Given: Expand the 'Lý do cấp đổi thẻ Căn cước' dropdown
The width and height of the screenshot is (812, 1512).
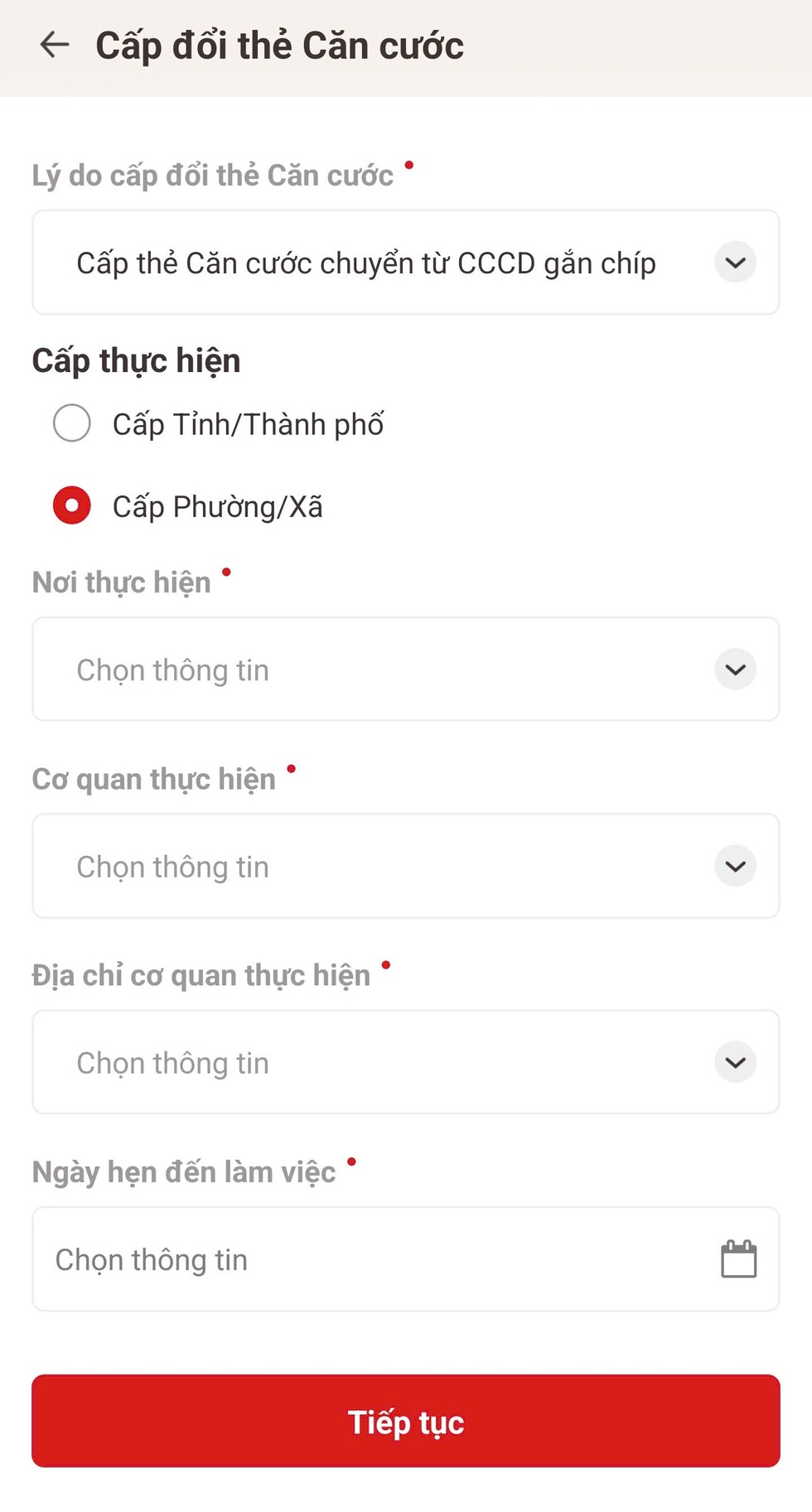Looking at the screenshot, I should (735, 263).
